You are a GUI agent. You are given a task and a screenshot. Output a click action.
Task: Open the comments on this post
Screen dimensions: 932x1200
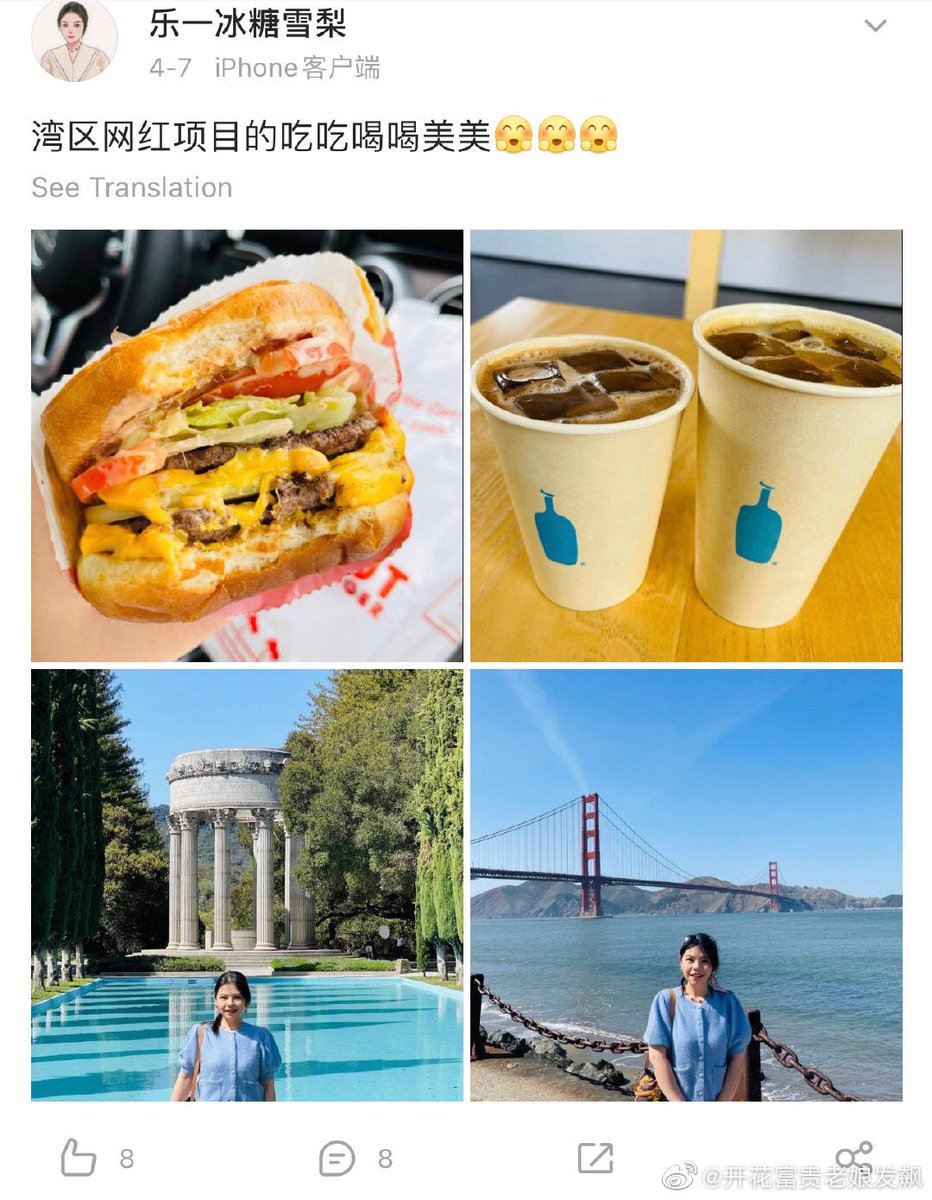click(338, 1158)
